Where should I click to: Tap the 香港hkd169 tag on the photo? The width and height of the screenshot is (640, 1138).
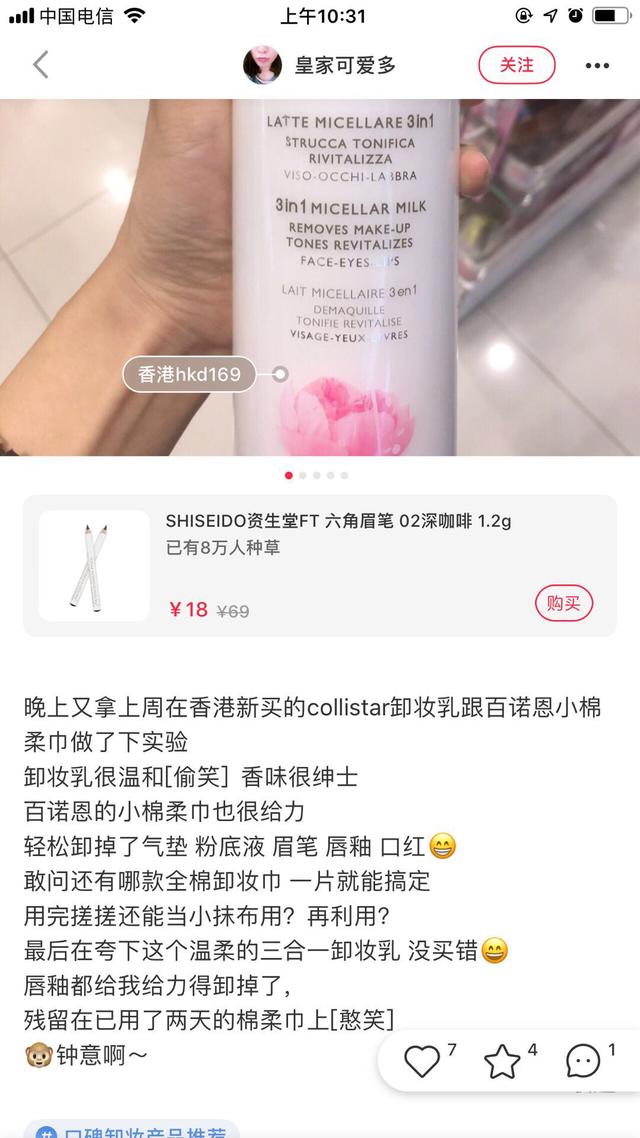coord(190,375)
